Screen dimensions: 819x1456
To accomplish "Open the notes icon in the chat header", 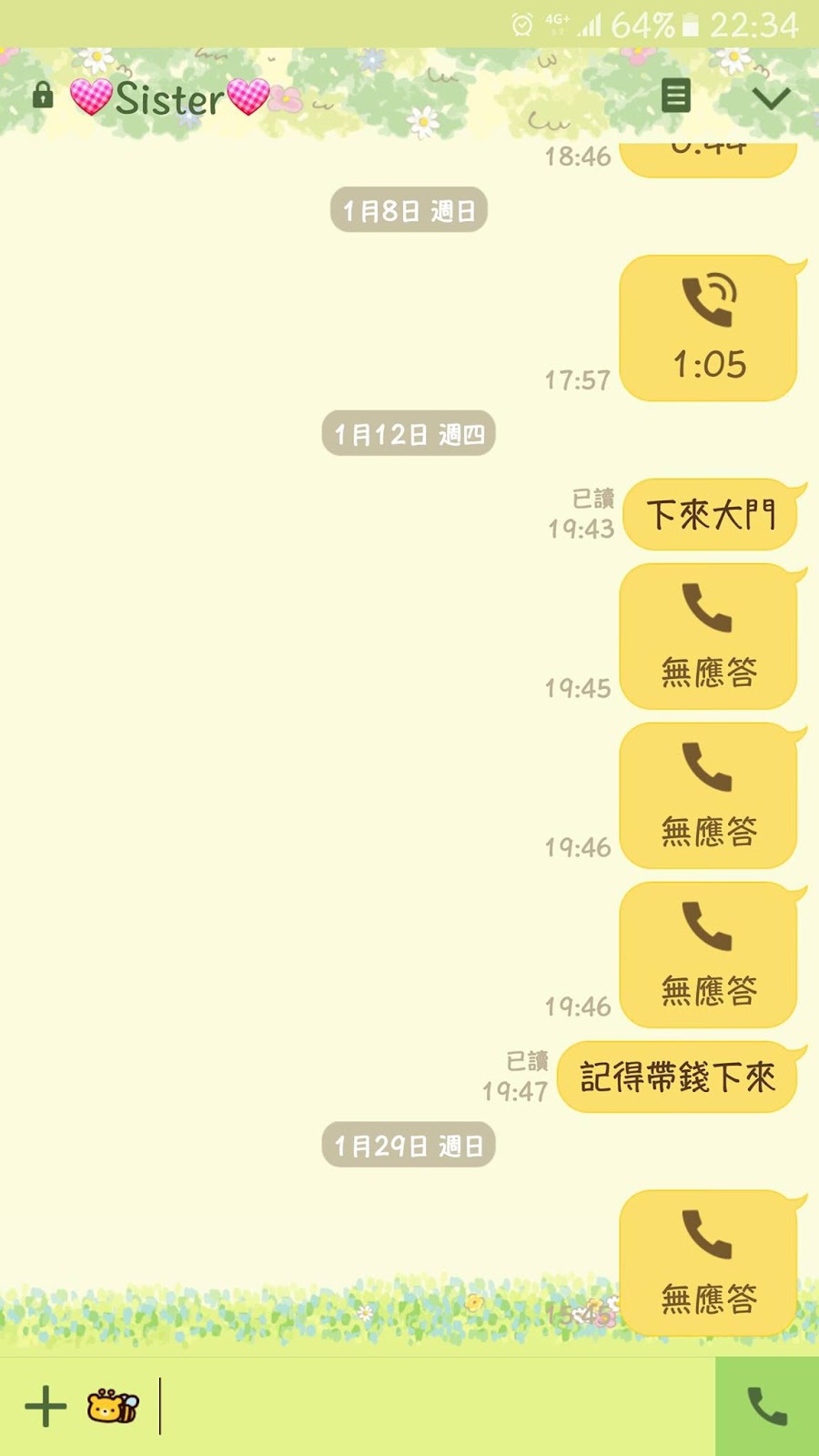I will (x=675, y=96).
